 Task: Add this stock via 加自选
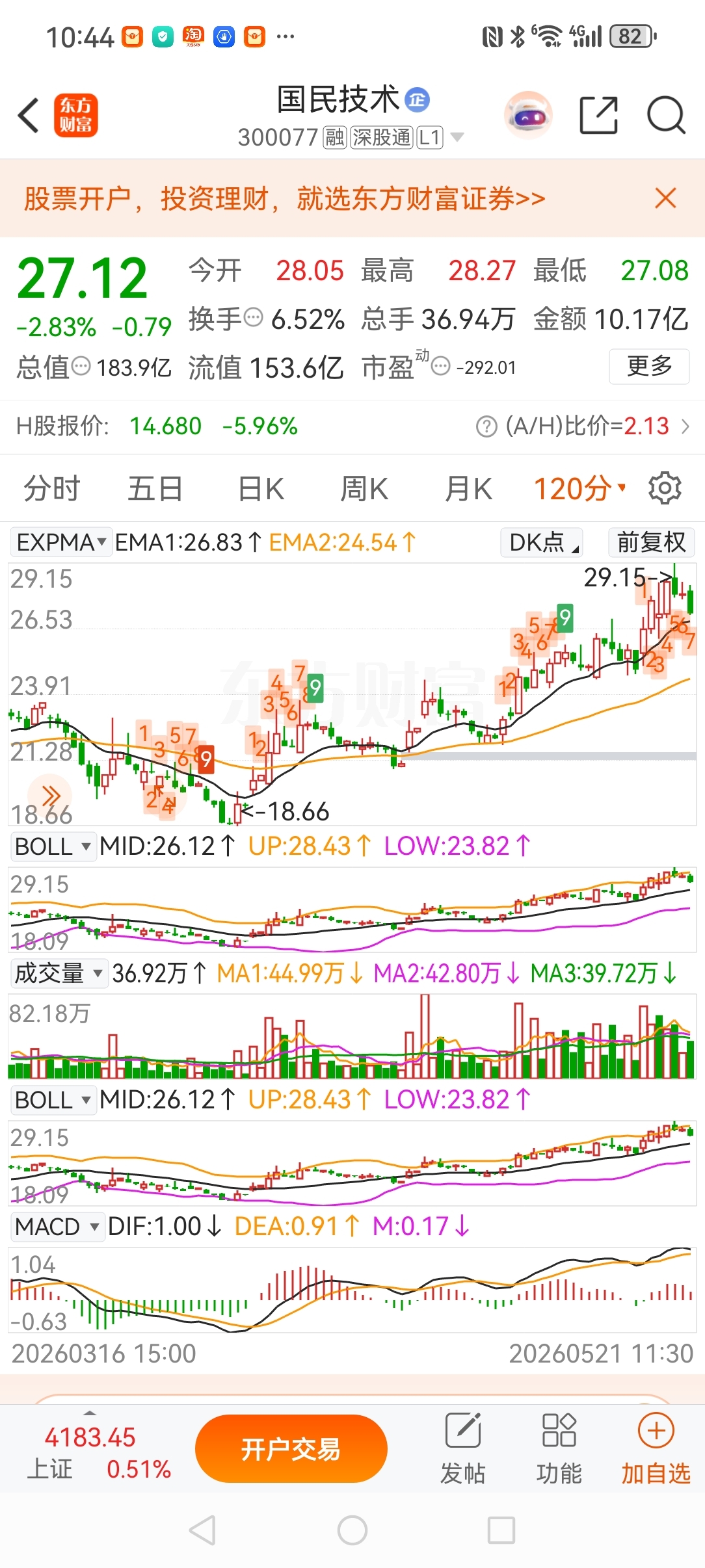coord(656,1450)
